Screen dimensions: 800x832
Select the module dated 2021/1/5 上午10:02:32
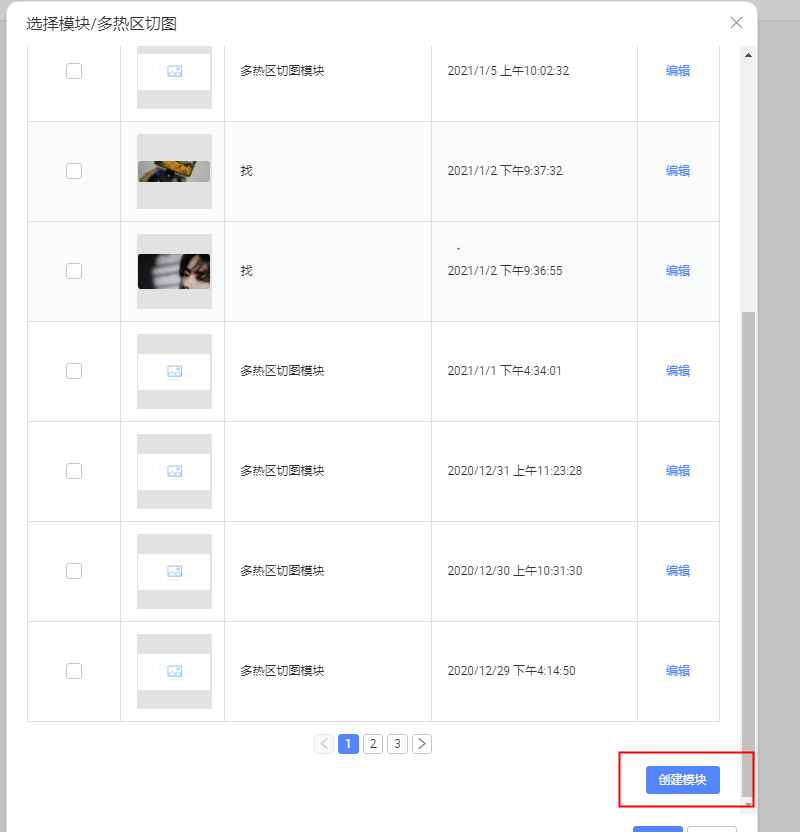point(74,71)
